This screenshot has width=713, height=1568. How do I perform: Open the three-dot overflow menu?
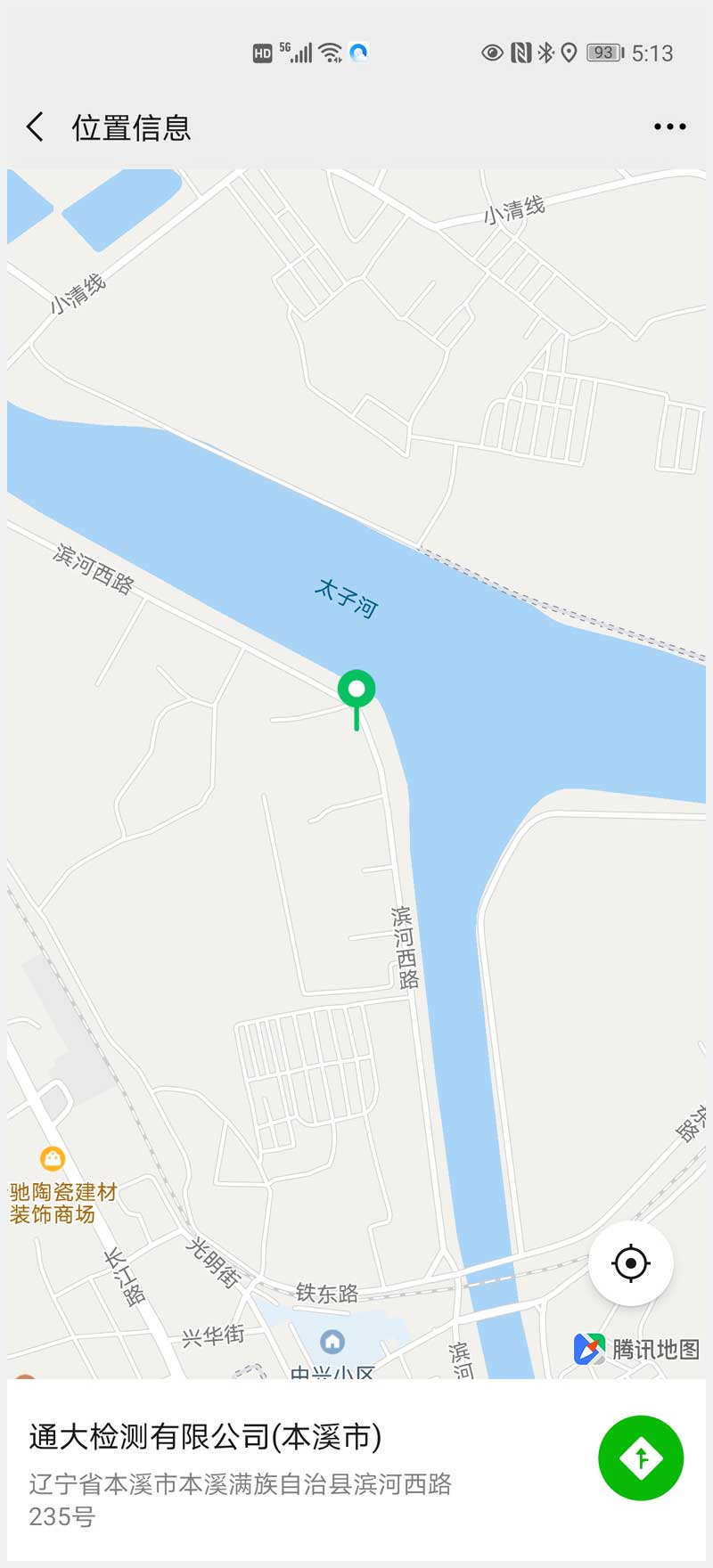click(669, 127)
